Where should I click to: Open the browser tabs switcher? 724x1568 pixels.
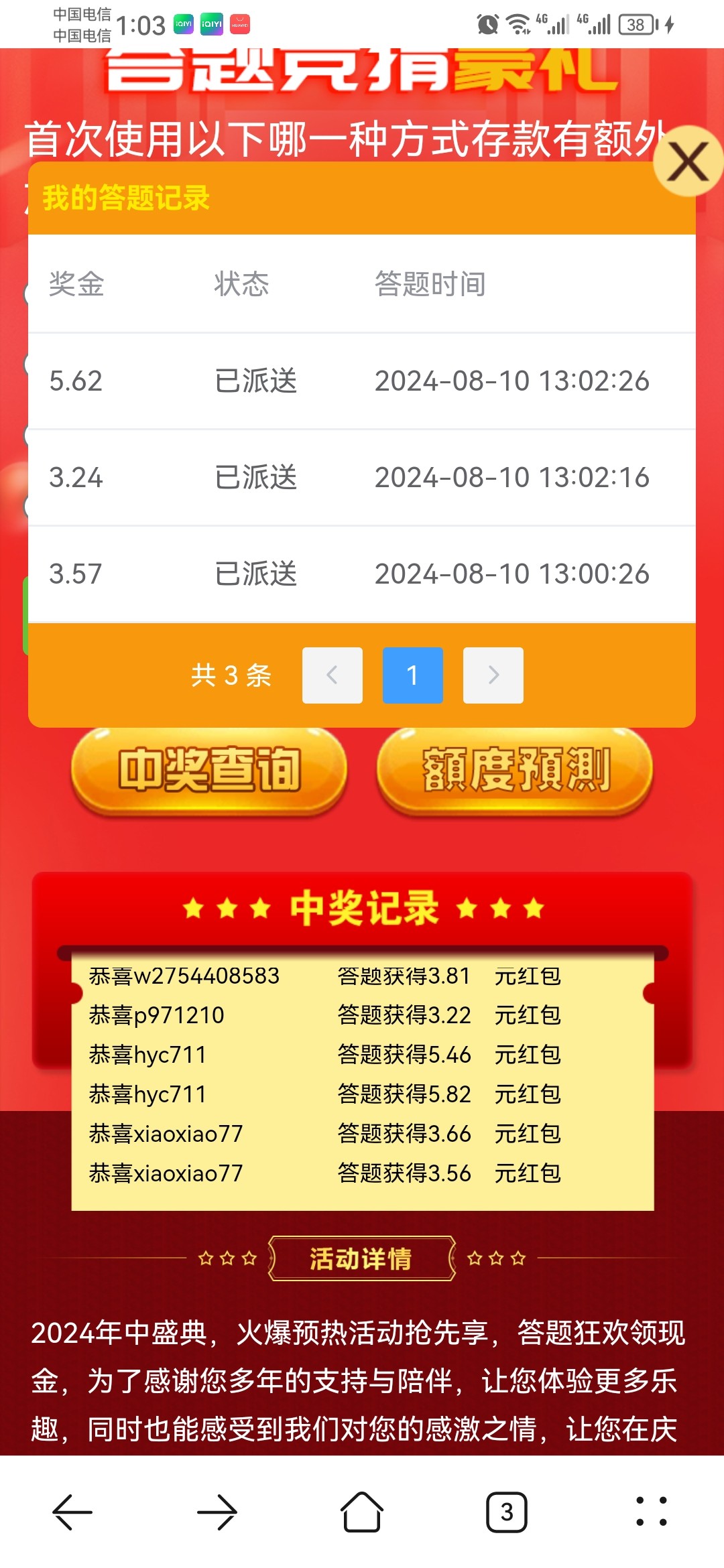click(x=507, y=1512)
